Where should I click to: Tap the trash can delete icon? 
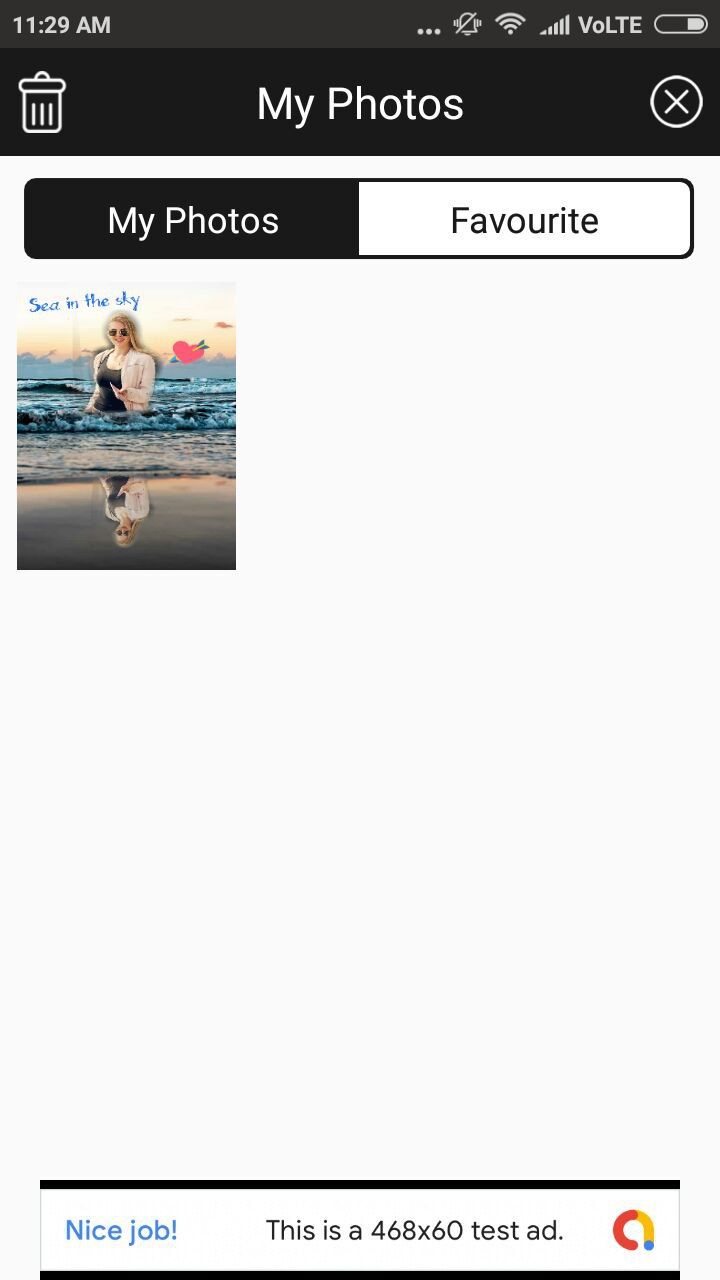click(42, 103)
